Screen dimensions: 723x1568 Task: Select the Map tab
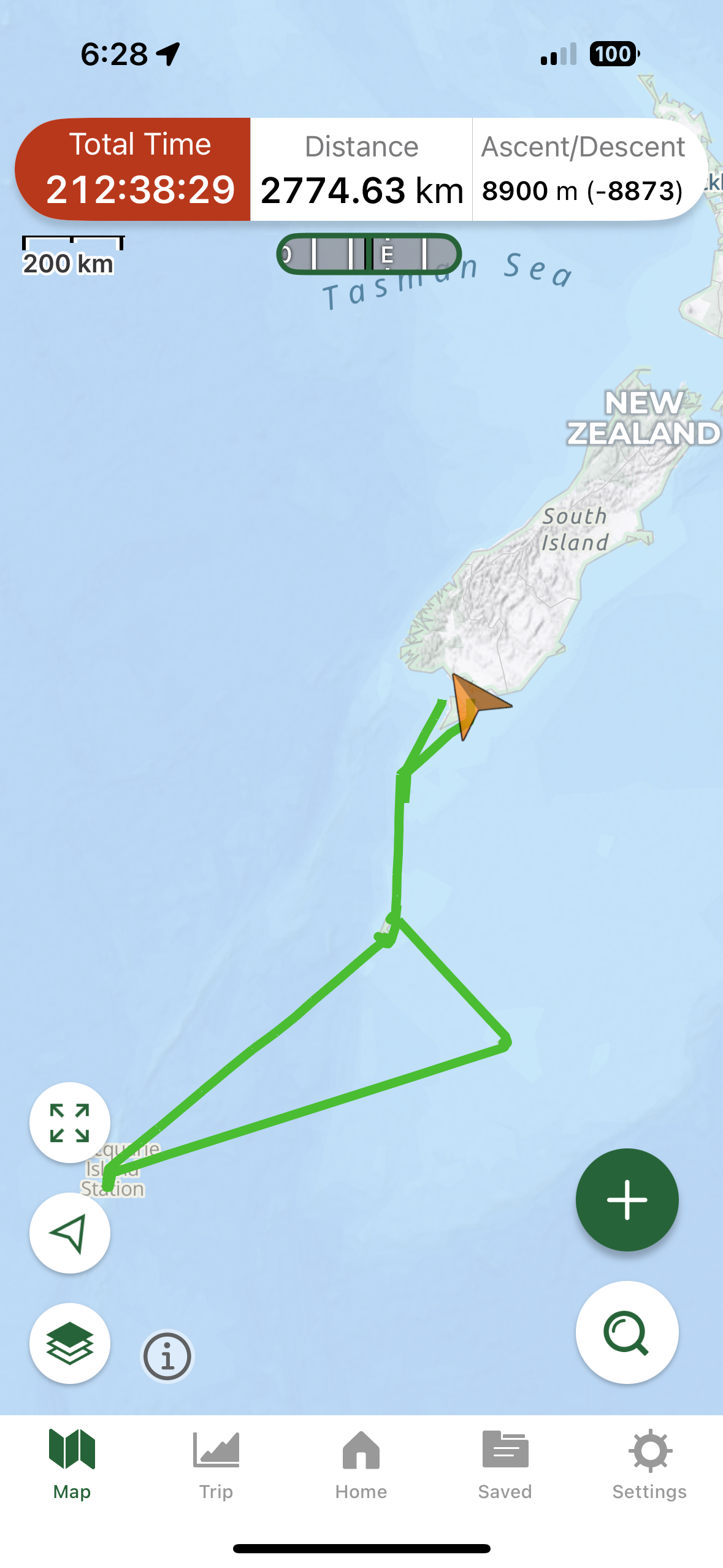pyautogui.click(x=72, y=1464)
